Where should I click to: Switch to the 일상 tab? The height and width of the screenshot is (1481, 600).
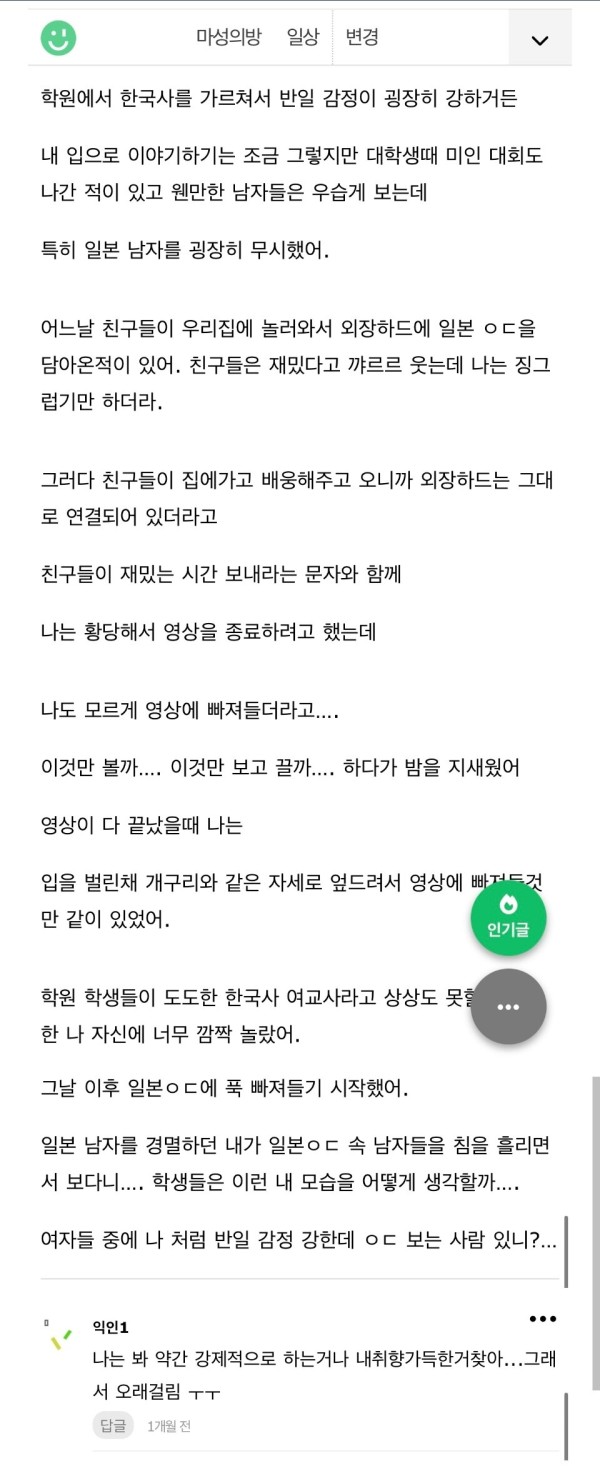[x=302, y=38]
